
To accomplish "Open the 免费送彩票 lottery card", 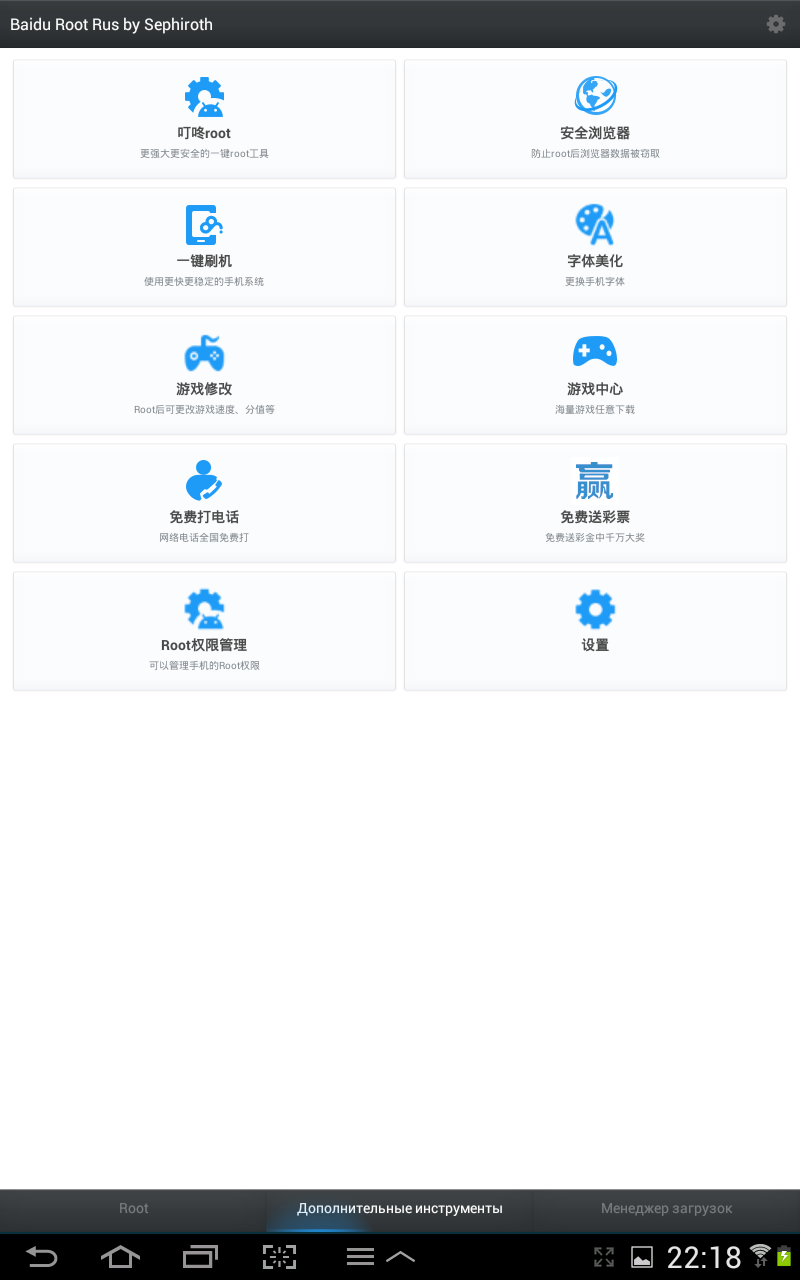I will (x=595, y=503).
